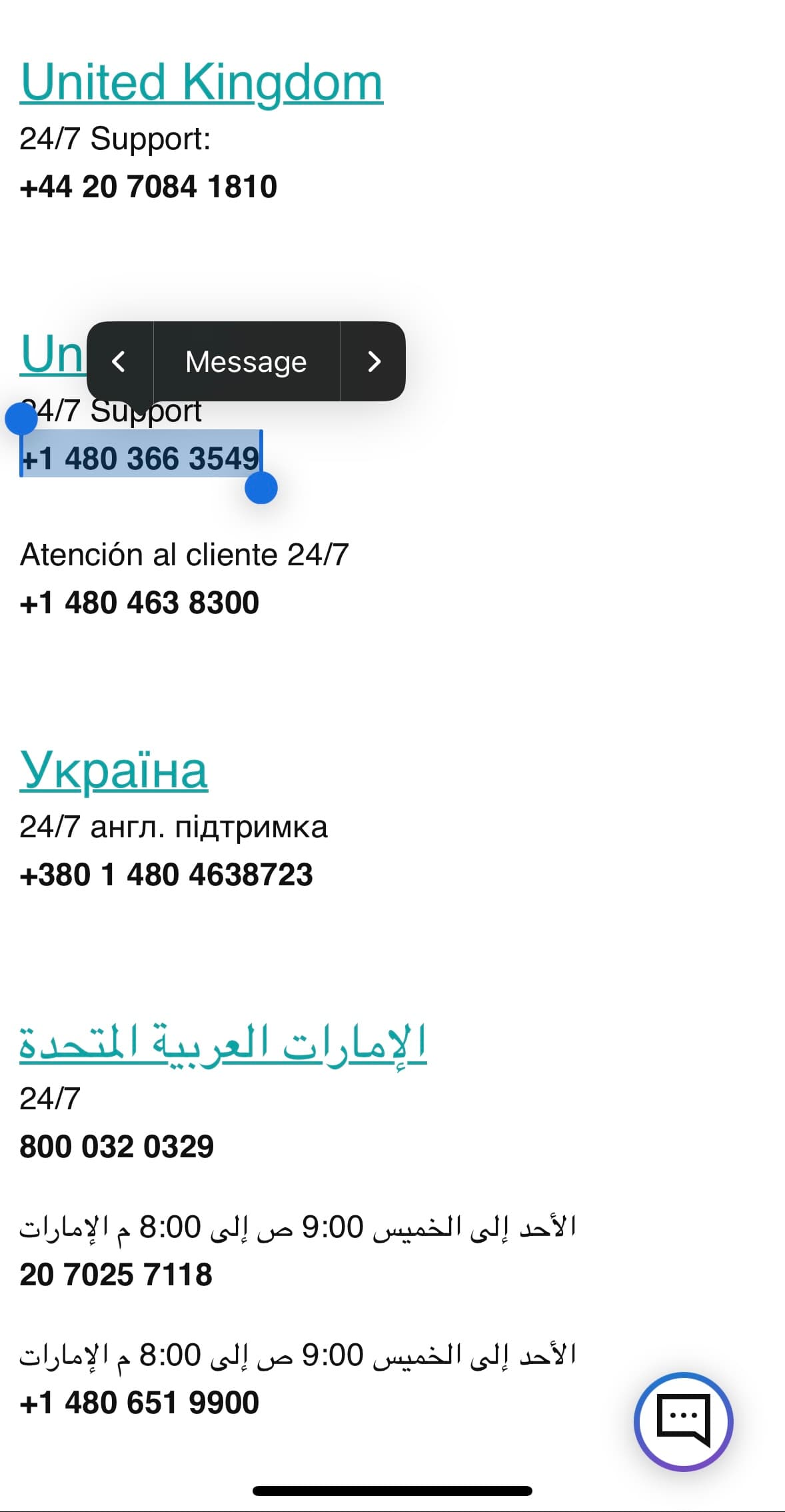Open the live chat bubble
The image size is (785, 1512).
[x=683, y=1421]
